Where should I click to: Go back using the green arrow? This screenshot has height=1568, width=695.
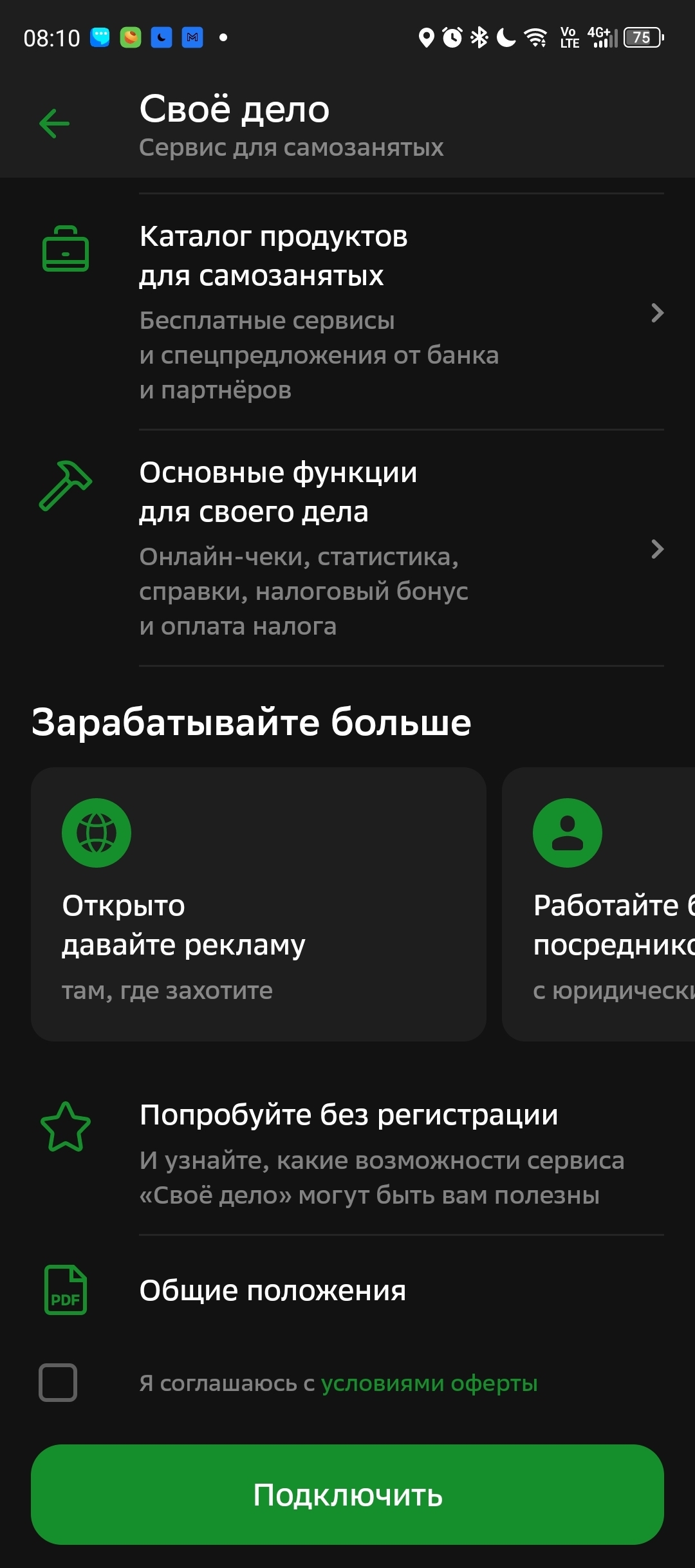pyautogui.click(x=55, y=123)
